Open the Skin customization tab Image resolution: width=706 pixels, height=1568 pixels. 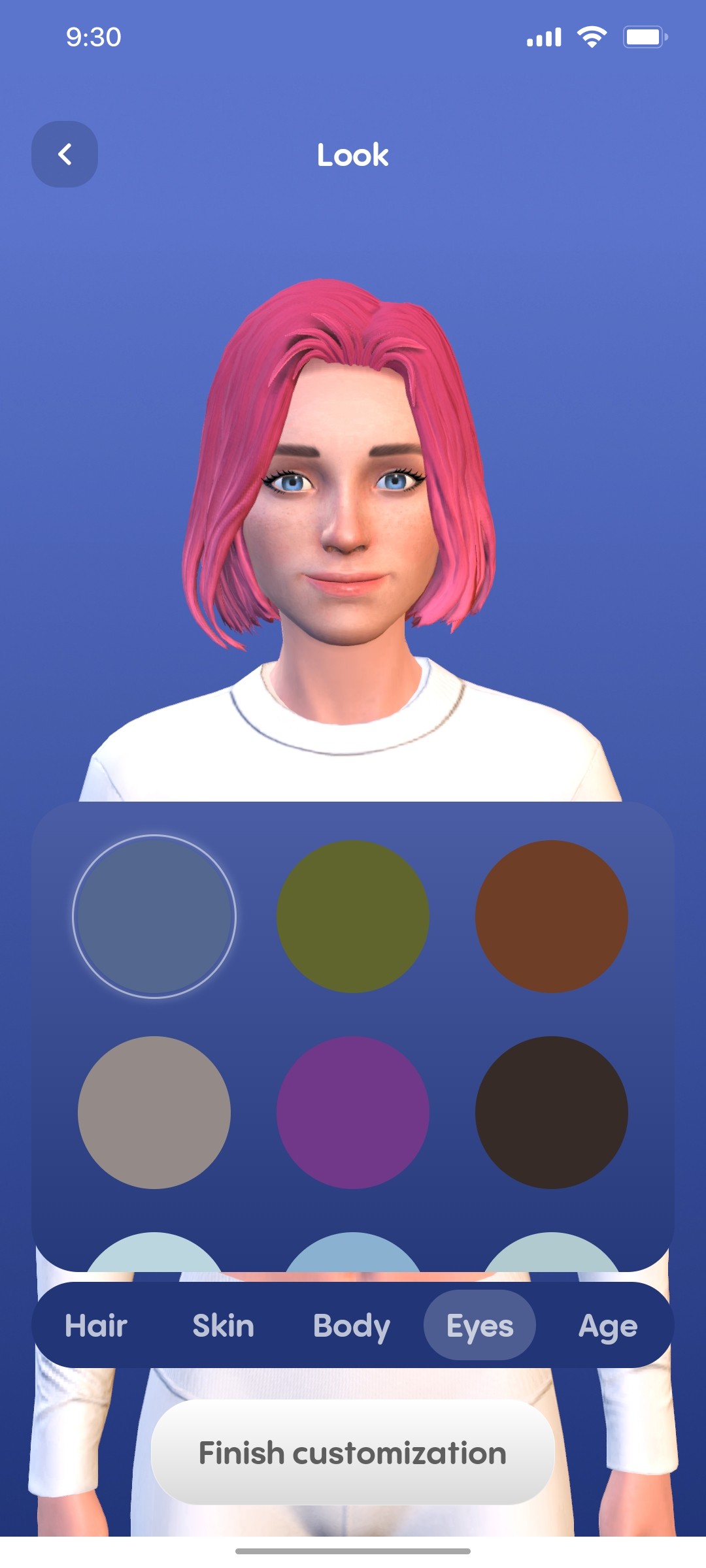223,1325
